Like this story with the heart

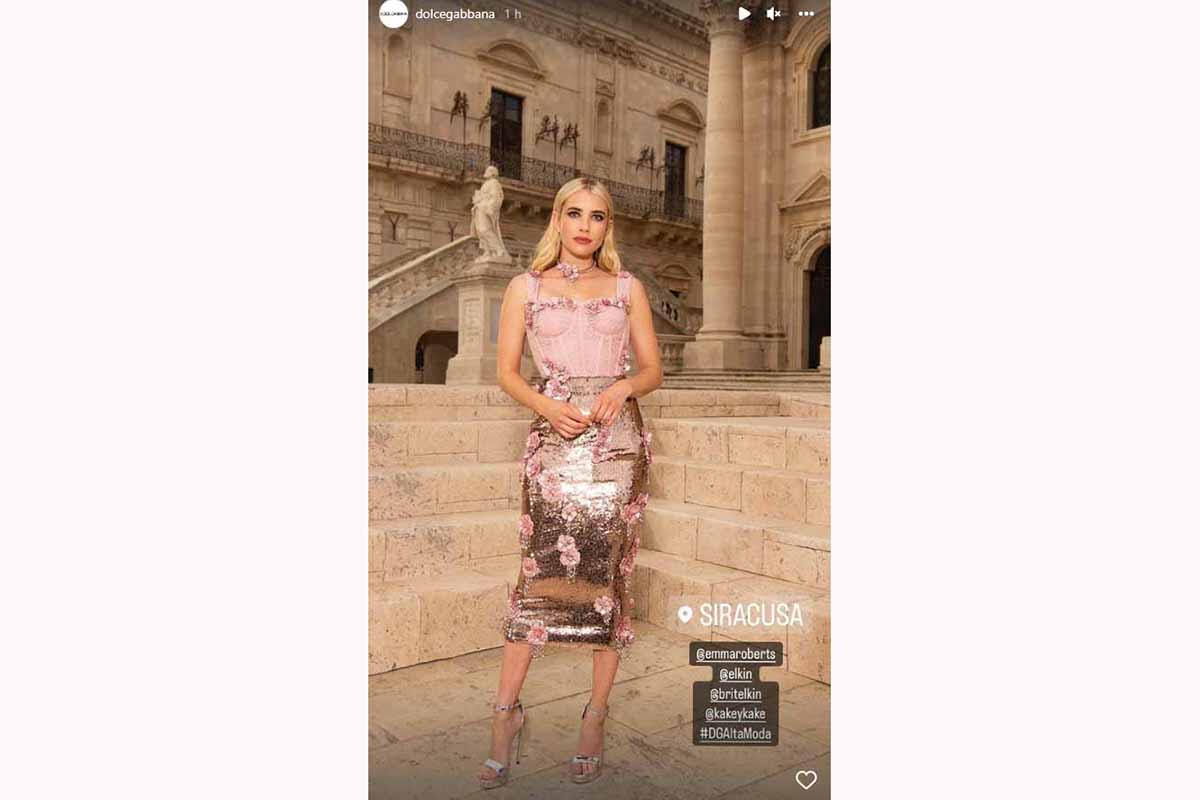pyautogui.click(x=806, y=779)
